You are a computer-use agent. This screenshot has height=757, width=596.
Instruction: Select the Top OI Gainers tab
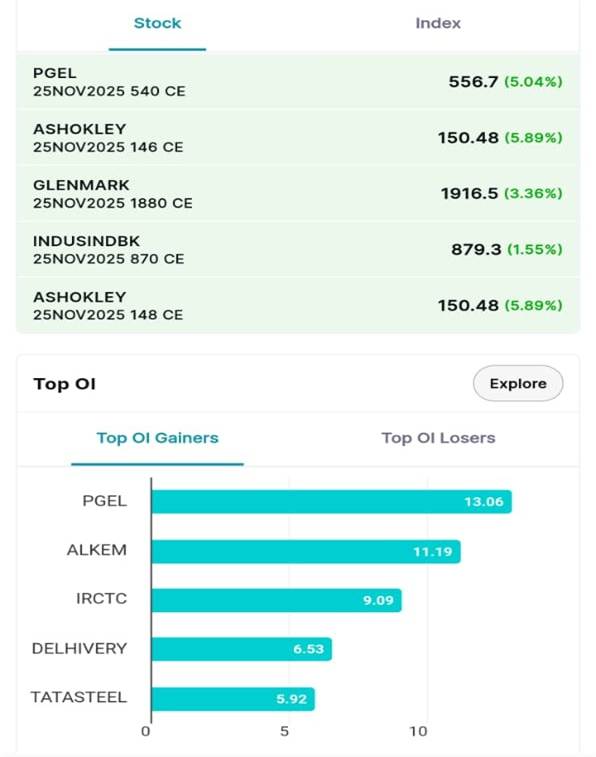tap(157, 438)
